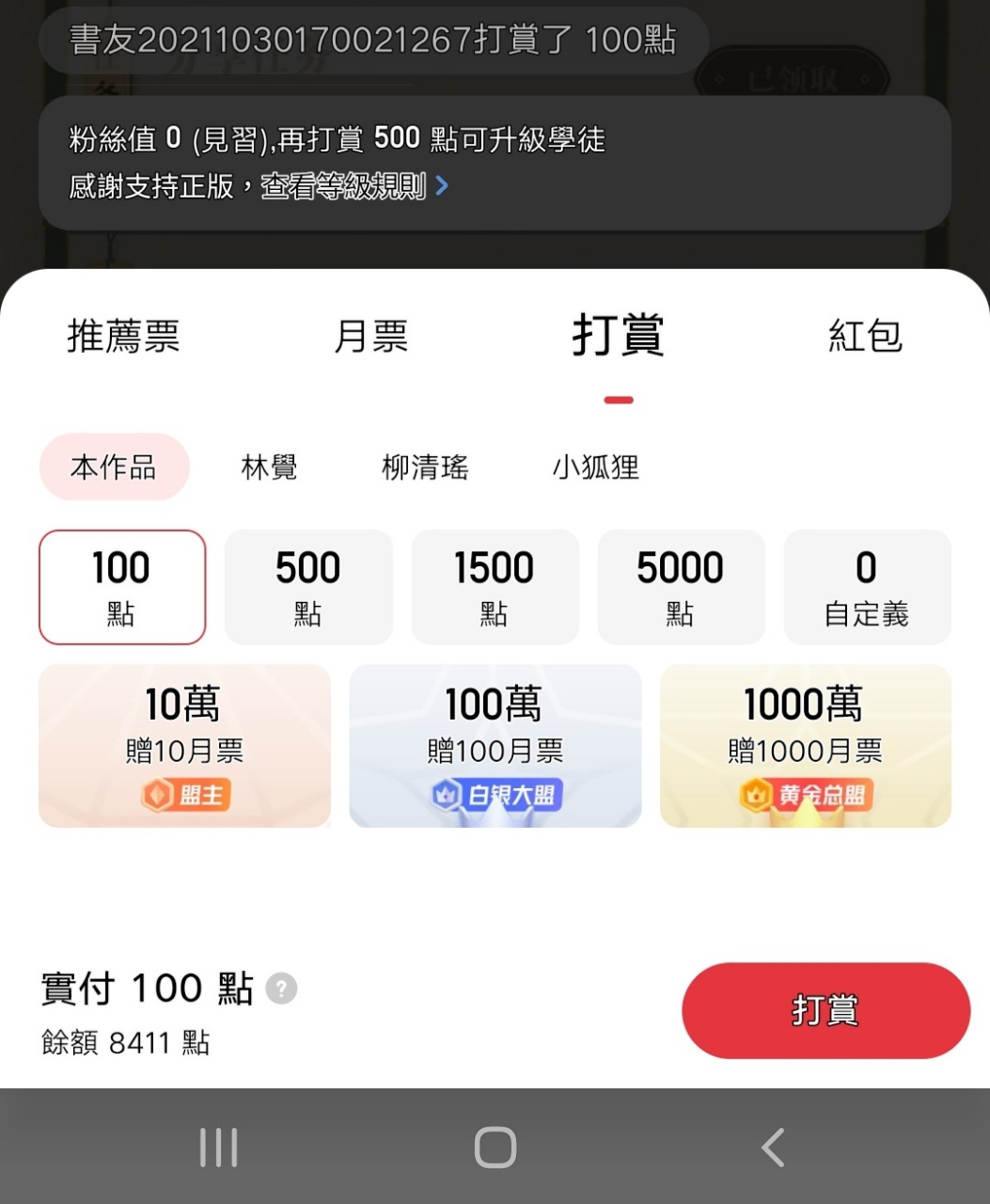Choose the 10萬 盟主 tier
Image resolution: width=990 pixels, height=1204 pixels.
click(x=184, y=746)
